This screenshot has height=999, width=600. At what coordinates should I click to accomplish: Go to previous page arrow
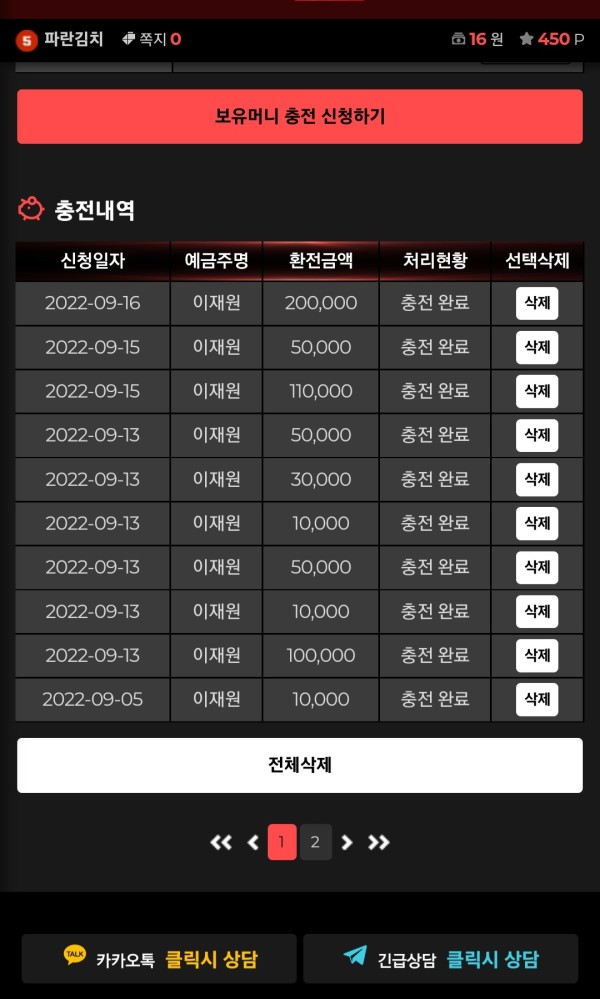[252, 842]
